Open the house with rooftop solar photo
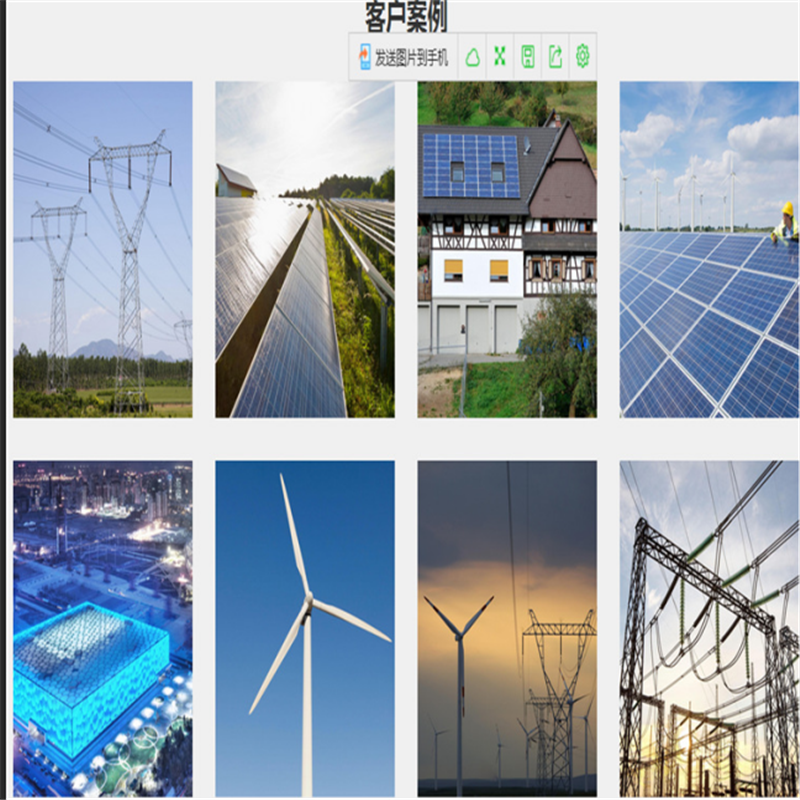The height and width of the screenshot is (800, 800). [x=507, y=249]
